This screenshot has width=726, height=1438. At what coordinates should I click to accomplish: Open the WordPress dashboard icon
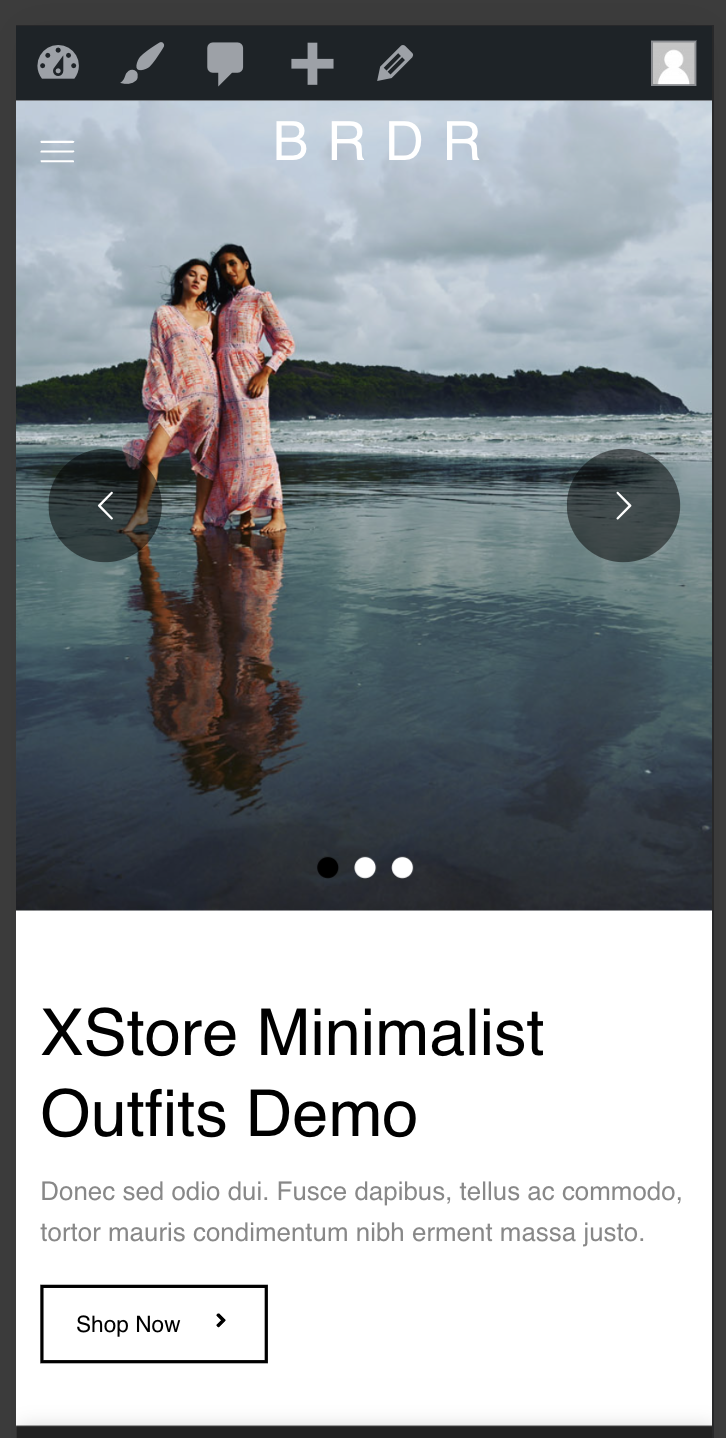point(58,63)
